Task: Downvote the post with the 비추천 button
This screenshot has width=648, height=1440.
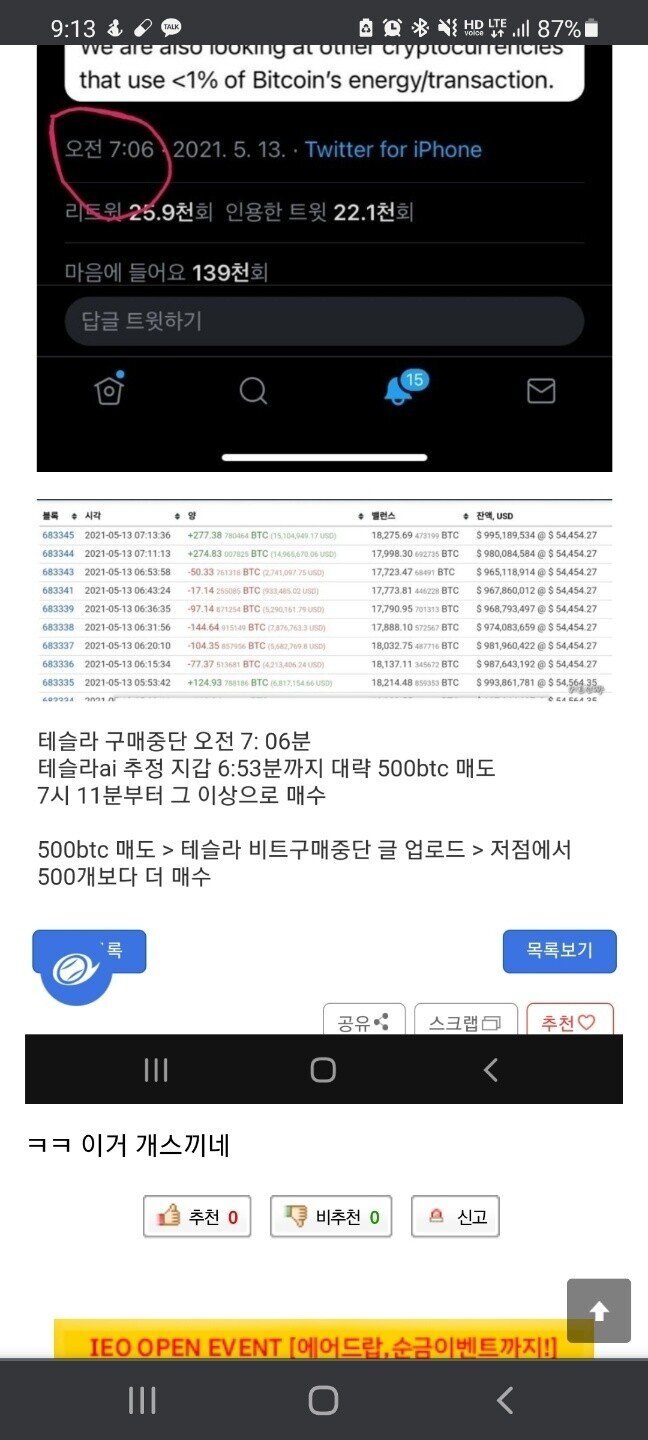Action: coord(330,1217)
